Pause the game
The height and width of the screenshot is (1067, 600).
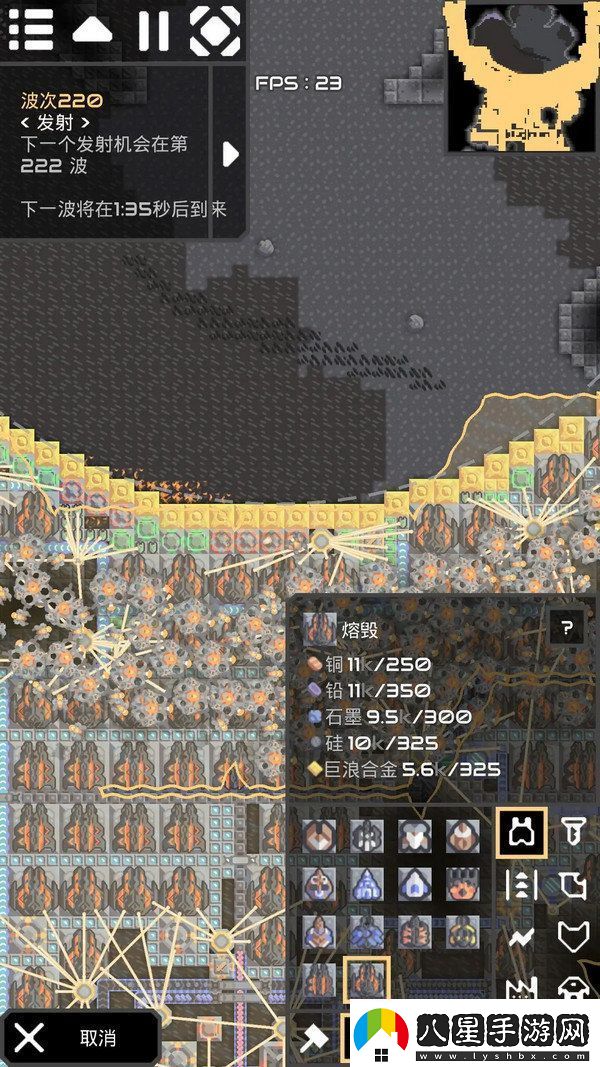point(153,30)
